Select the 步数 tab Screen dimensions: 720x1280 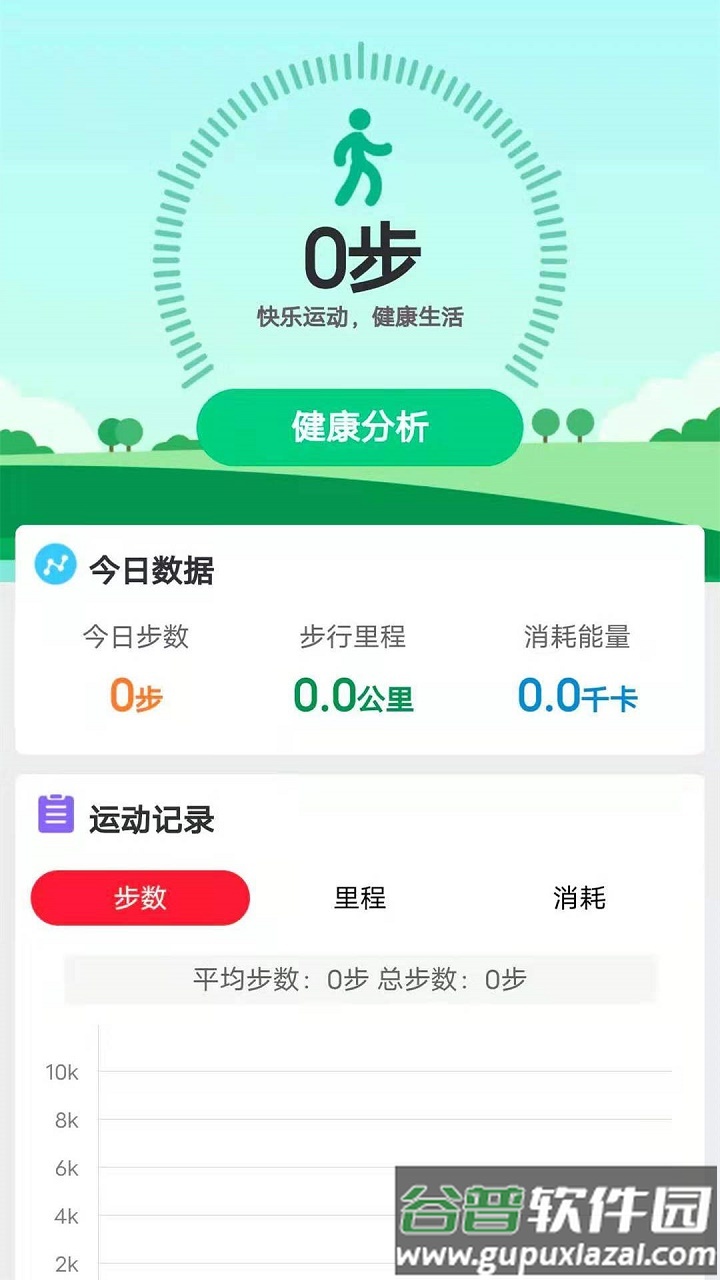click(139, 898)
